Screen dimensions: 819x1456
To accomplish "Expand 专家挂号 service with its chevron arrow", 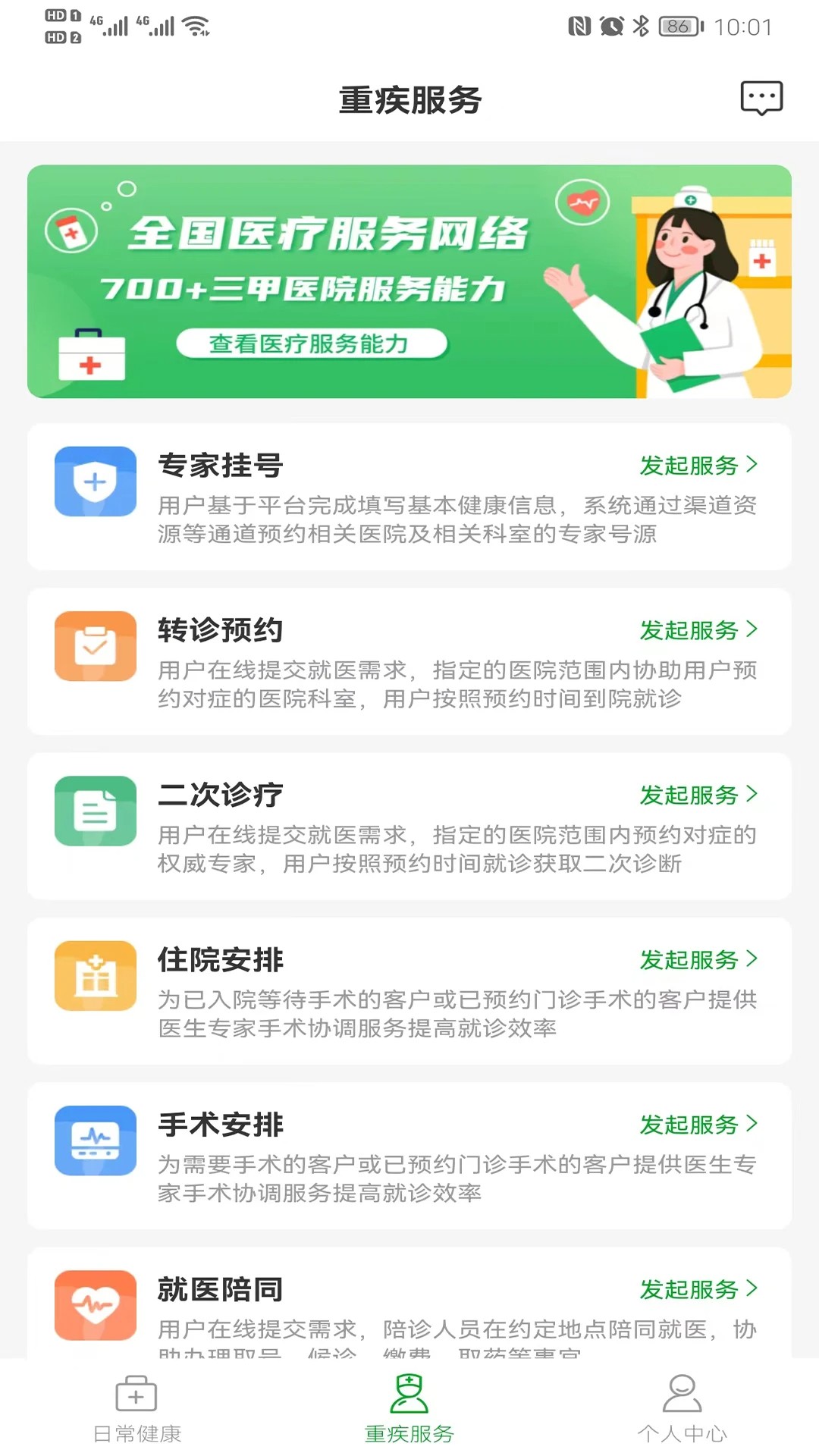I will pyautogui.click(x=751, y=466).
